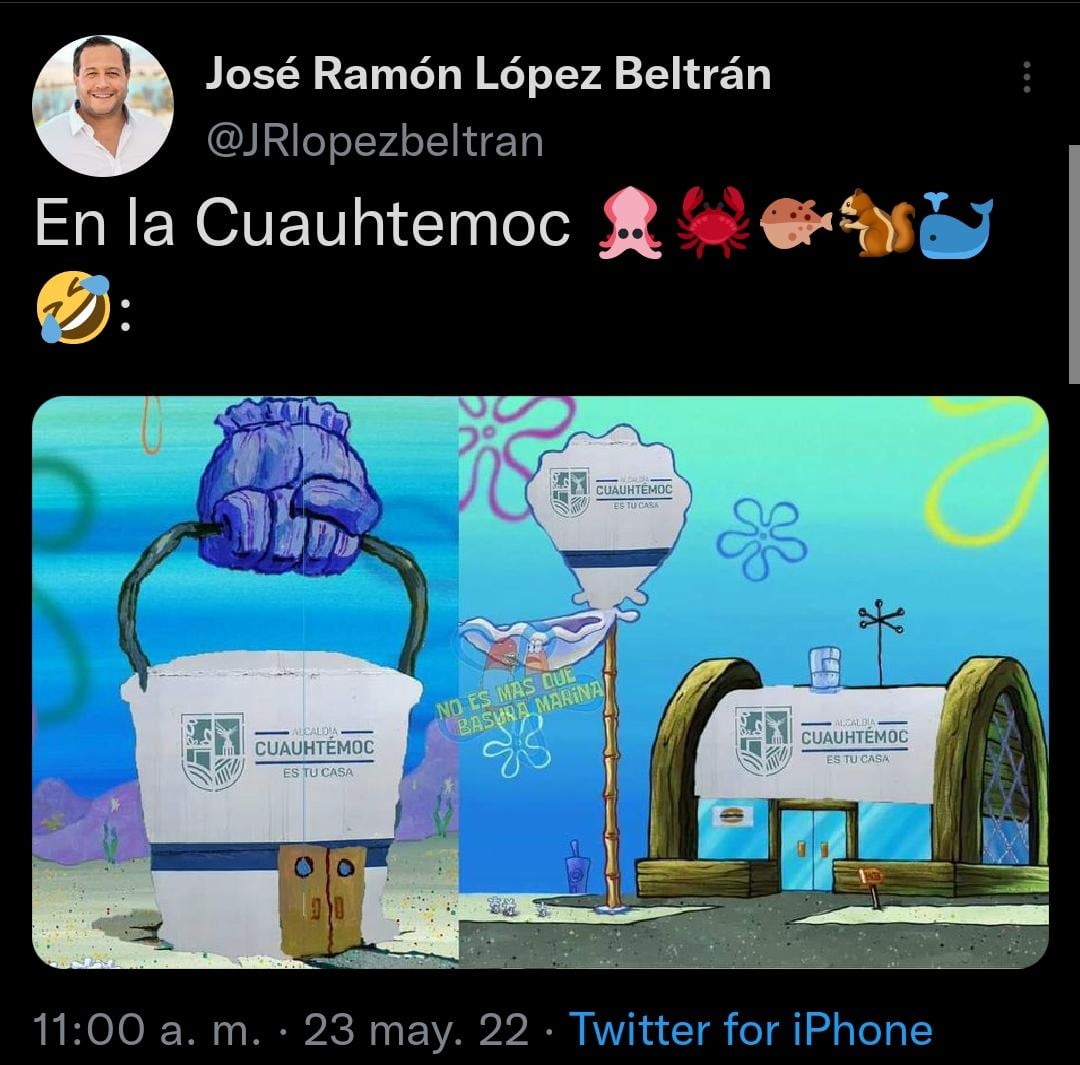Open the tweet's three-dot overflow menu

coord(1027,78)
